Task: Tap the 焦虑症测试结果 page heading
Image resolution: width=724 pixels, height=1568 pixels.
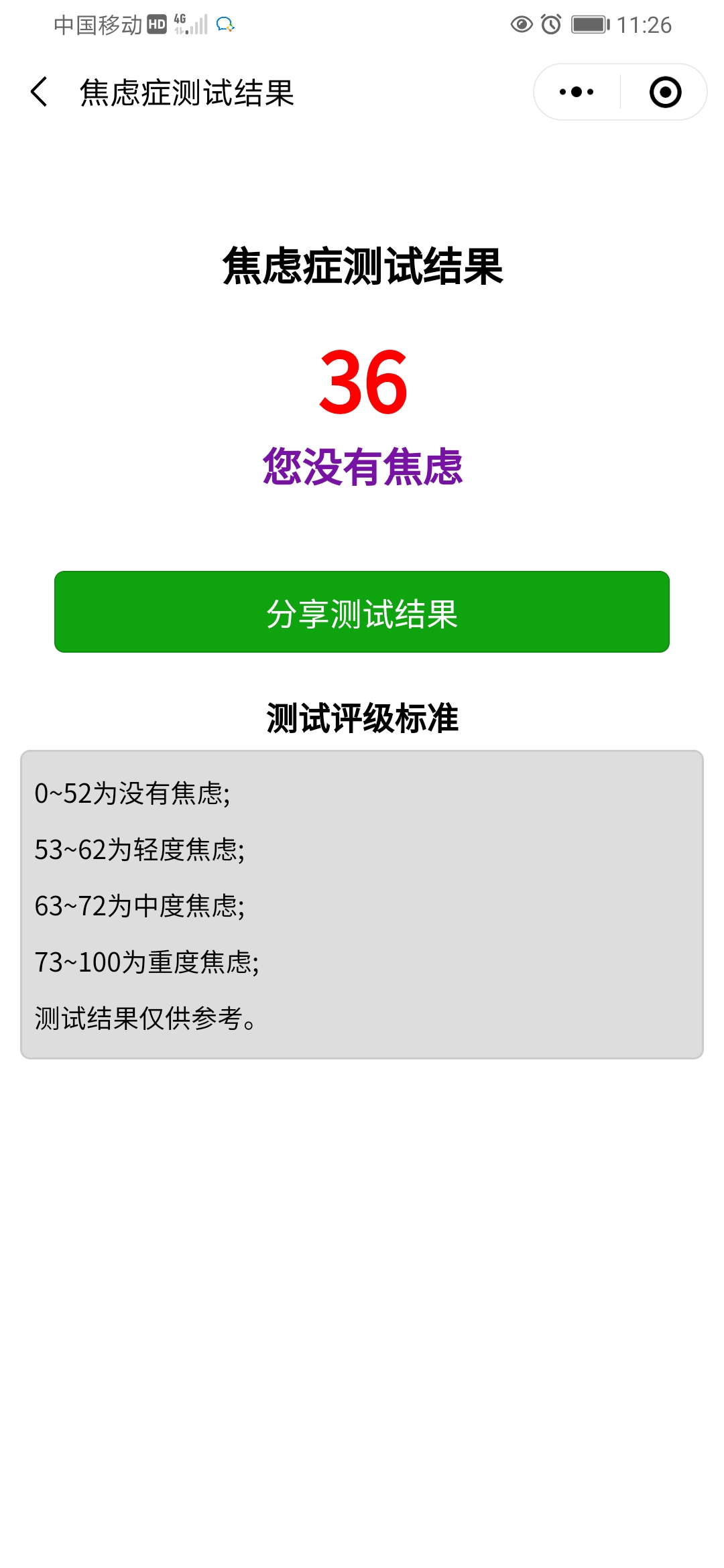Action: (x=362, y=267)
